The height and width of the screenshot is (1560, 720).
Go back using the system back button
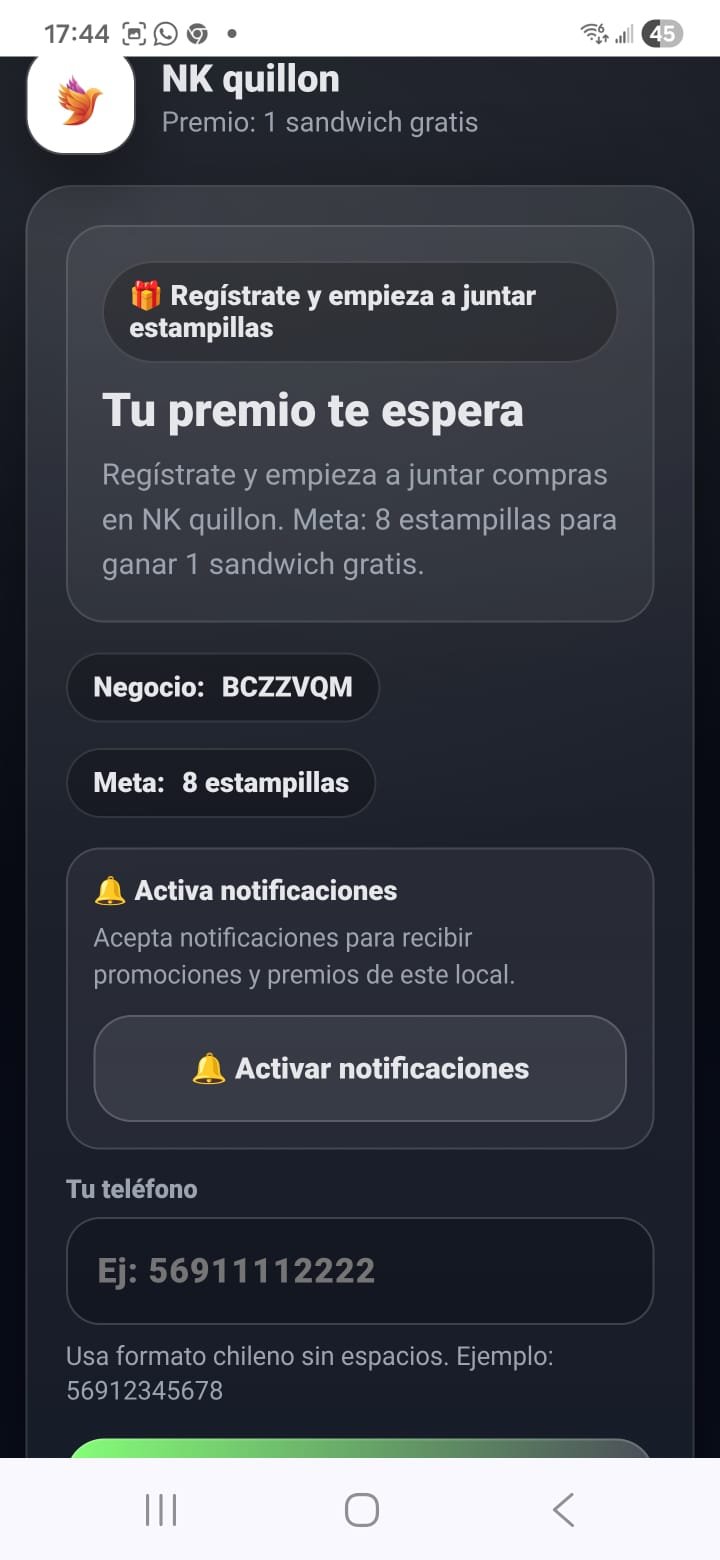point(564,1509)
